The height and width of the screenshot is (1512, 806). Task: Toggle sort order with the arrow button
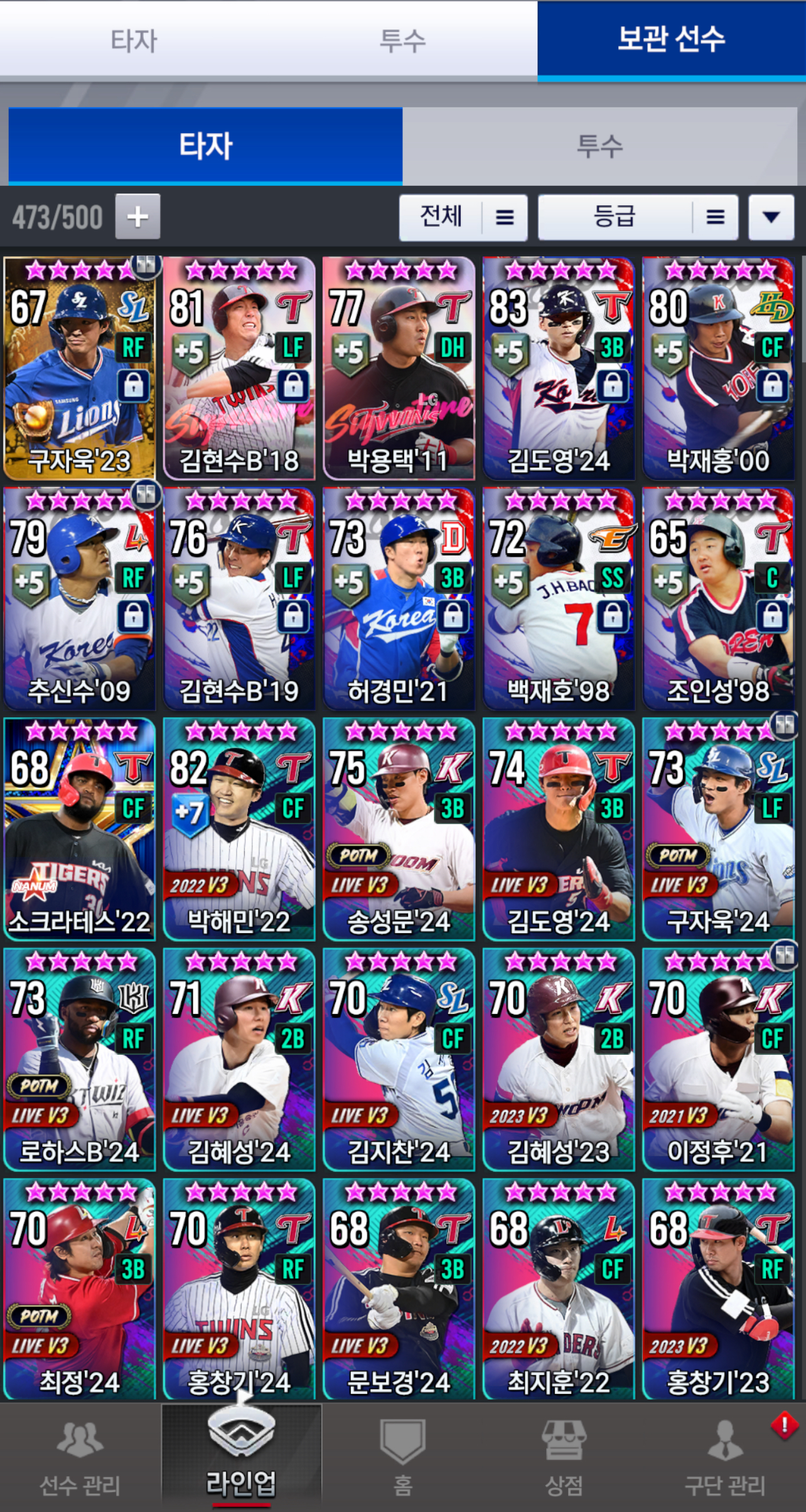click(771, 217)
